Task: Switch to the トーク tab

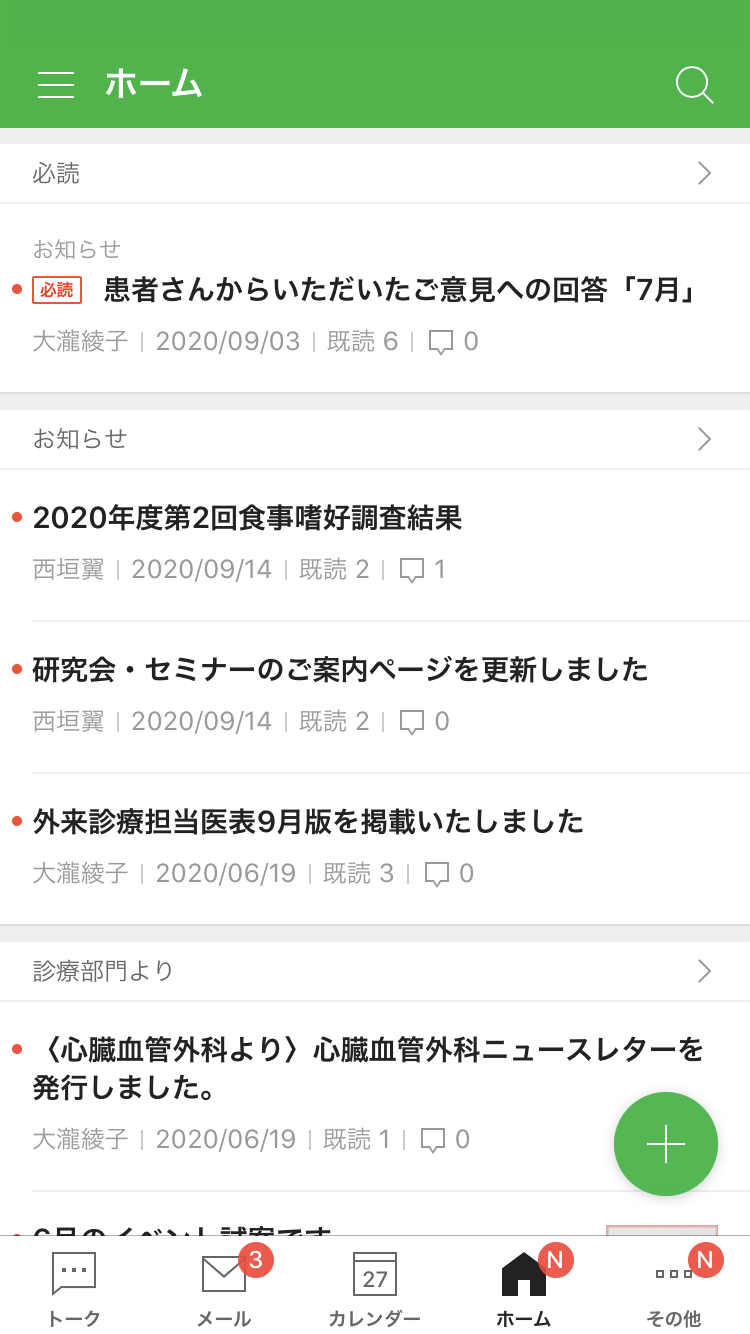Action: coord(74,1288)
